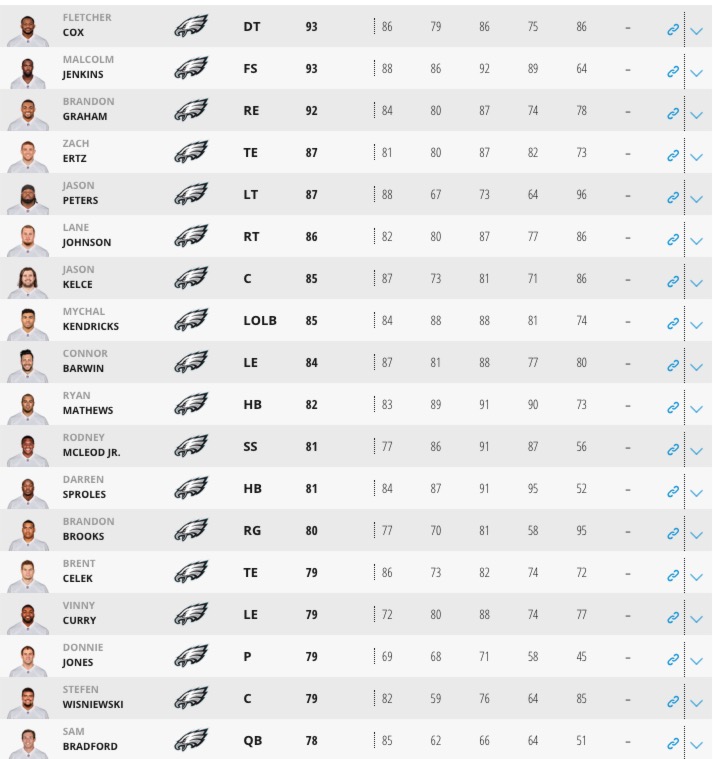Open link icon for Darren Sproles
This screenshot has width=713, height=759.
[x=674, y=492]
